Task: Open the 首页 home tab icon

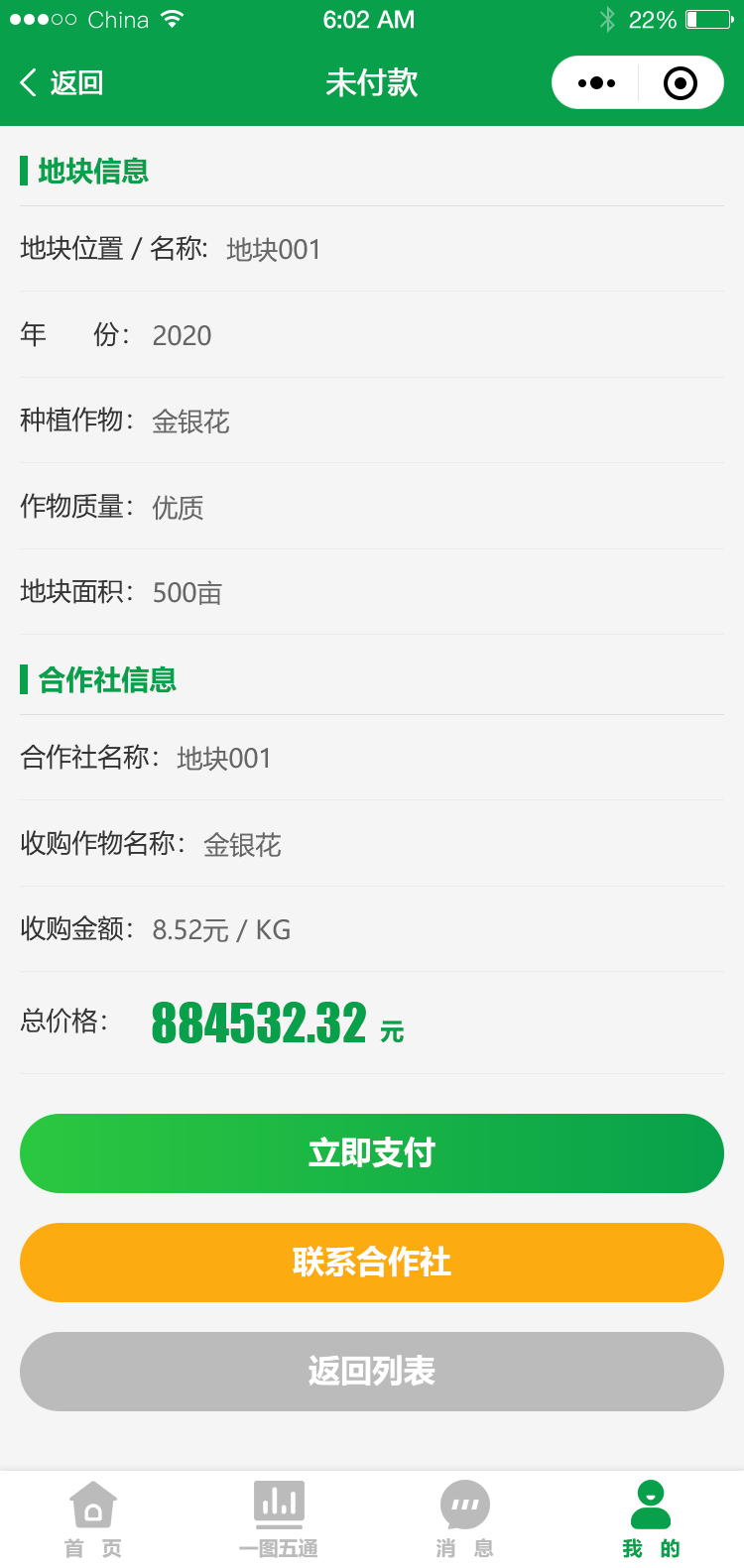Action: click(92, 1506)
